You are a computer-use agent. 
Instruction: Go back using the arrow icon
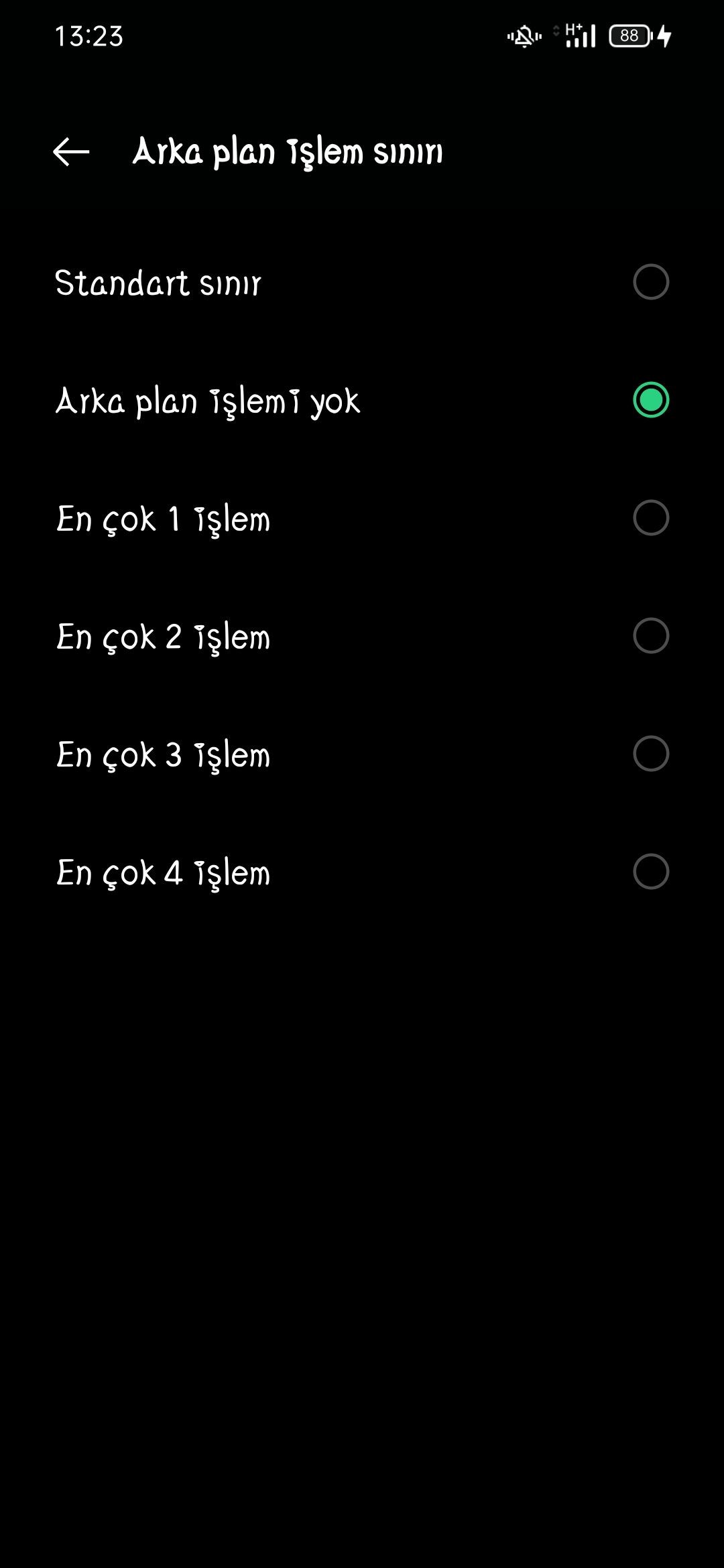coord(71,152)
